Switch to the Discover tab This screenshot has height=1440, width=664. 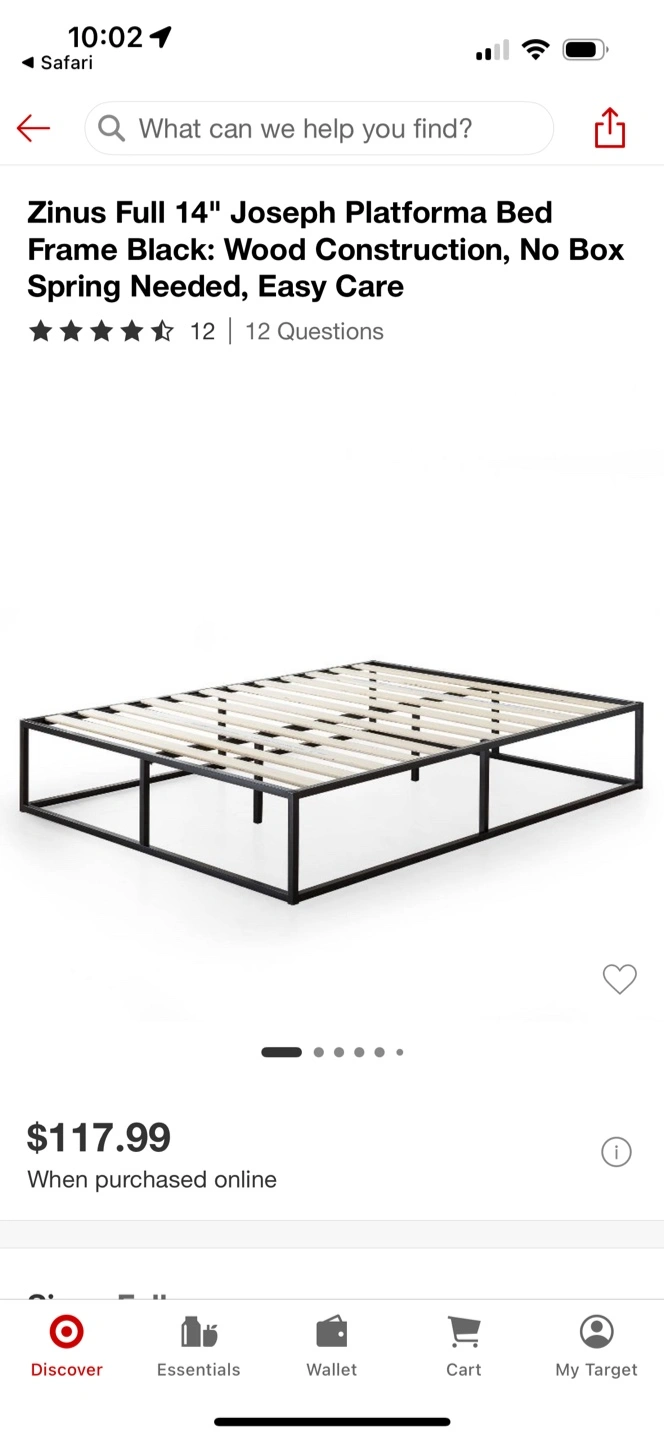coord(66,1347)
